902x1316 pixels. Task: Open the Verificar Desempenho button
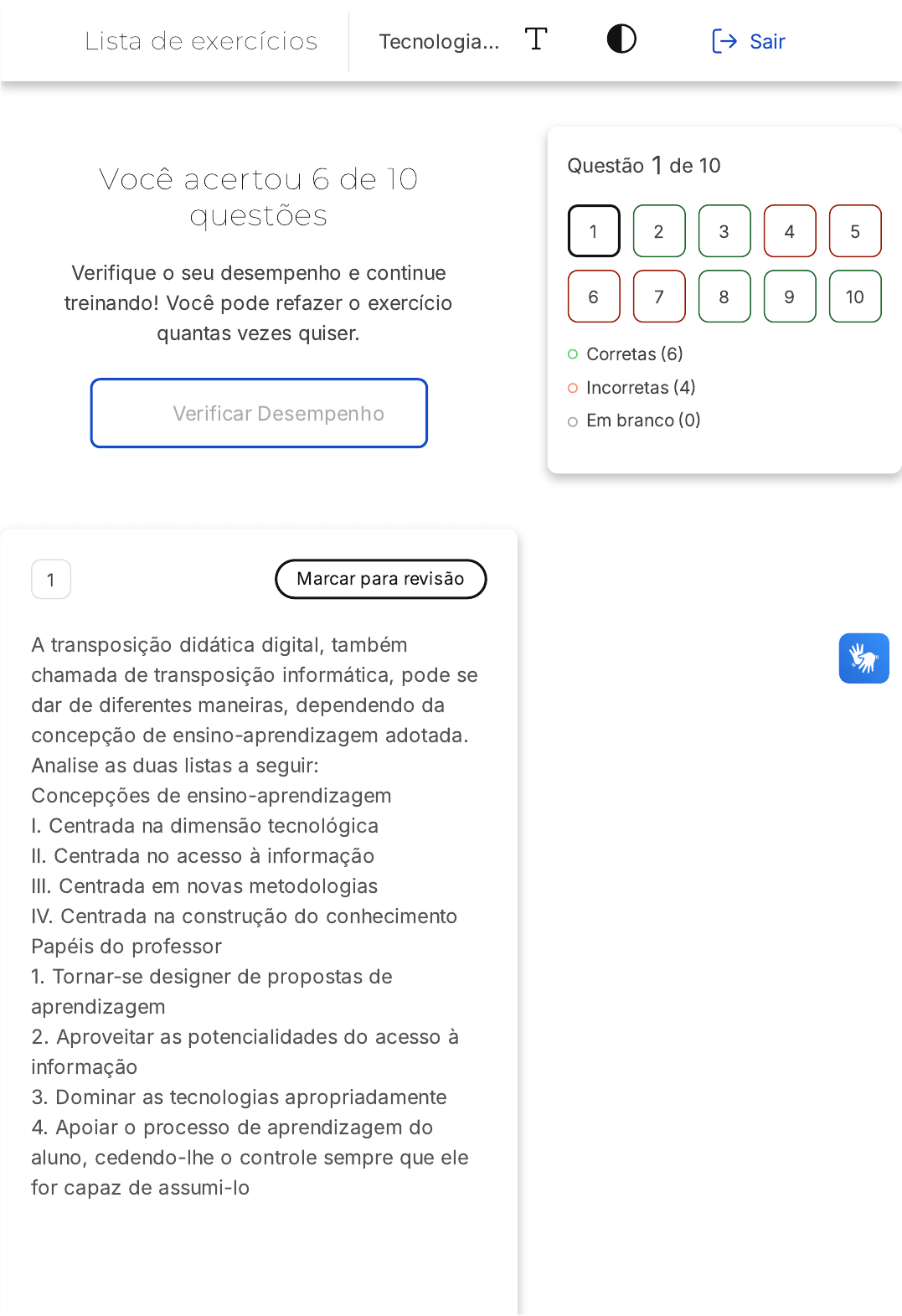click(x=259, y=413)
